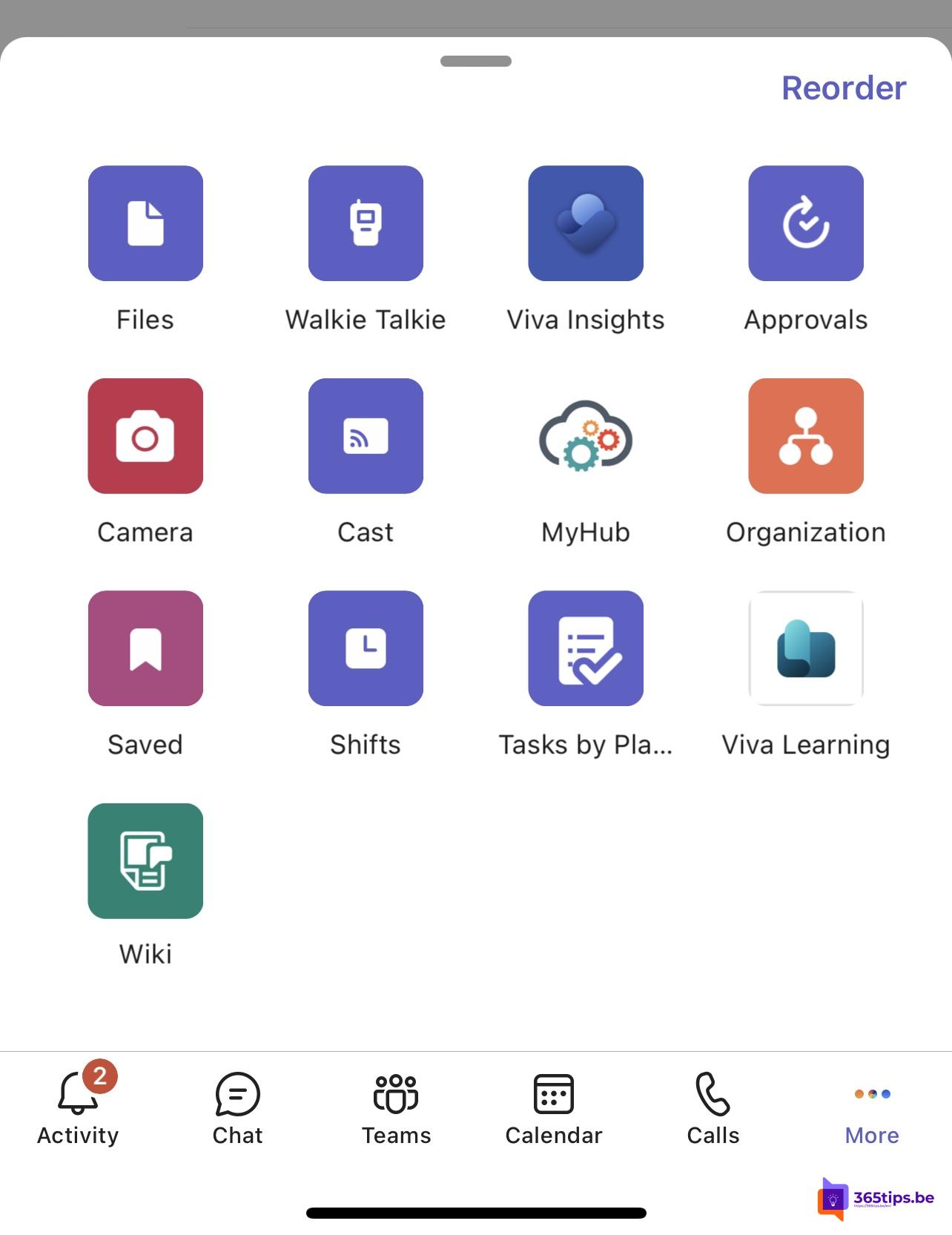Image resolution: width=952 pixels, height=1235 pixels.
Task: Open the Files app
Action: (145, 223)
